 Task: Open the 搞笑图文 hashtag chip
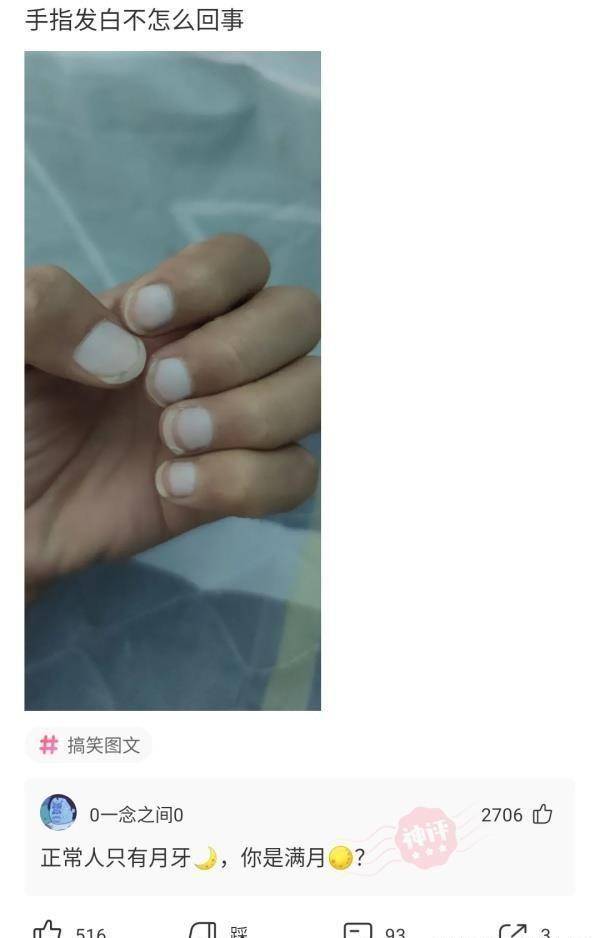[88, 745]
